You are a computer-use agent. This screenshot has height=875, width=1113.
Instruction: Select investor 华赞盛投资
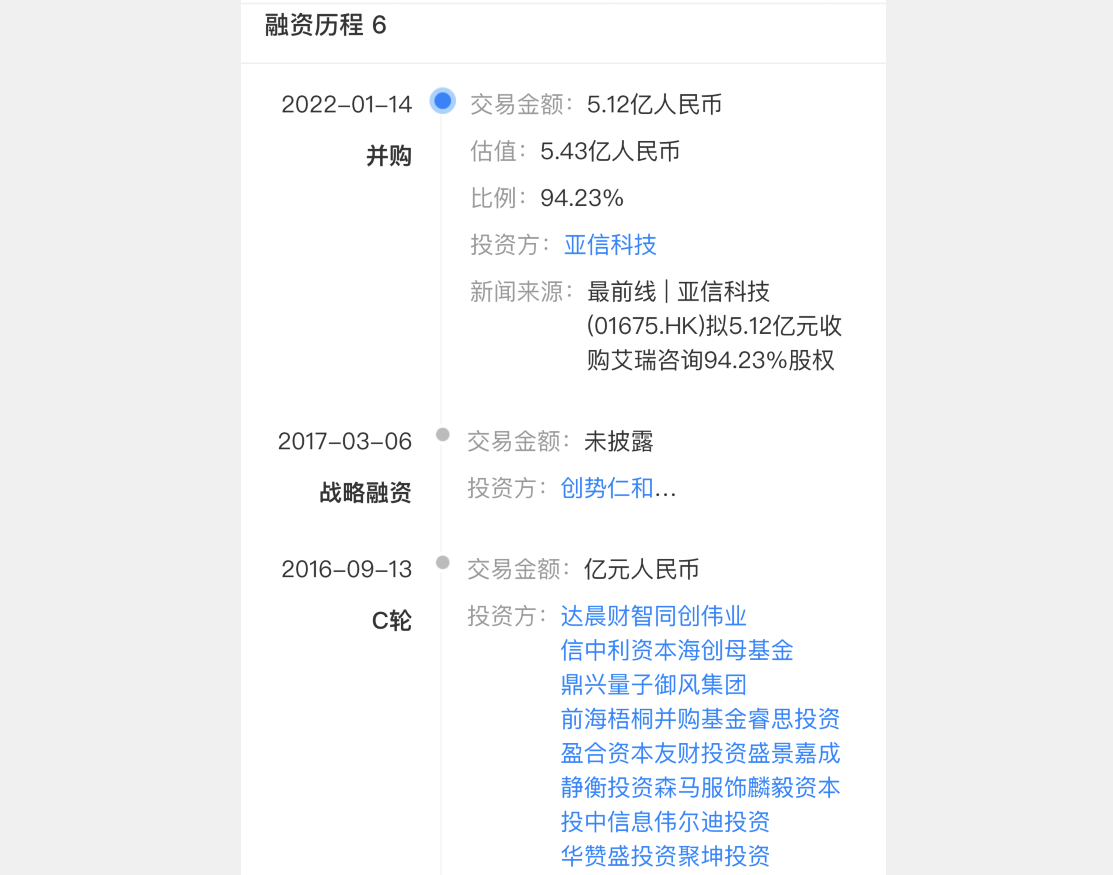[619, 856]
